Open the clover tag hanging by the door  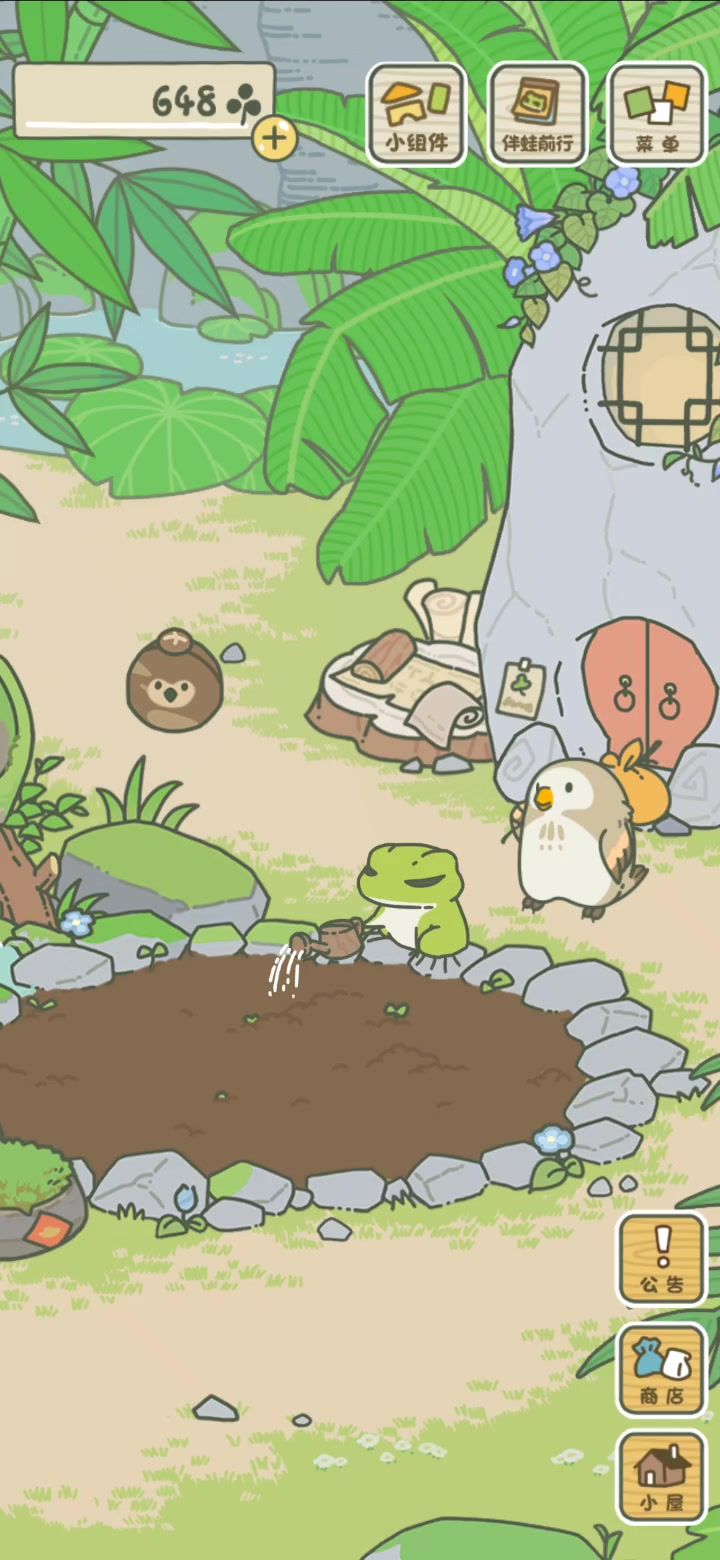click(520, 689)
